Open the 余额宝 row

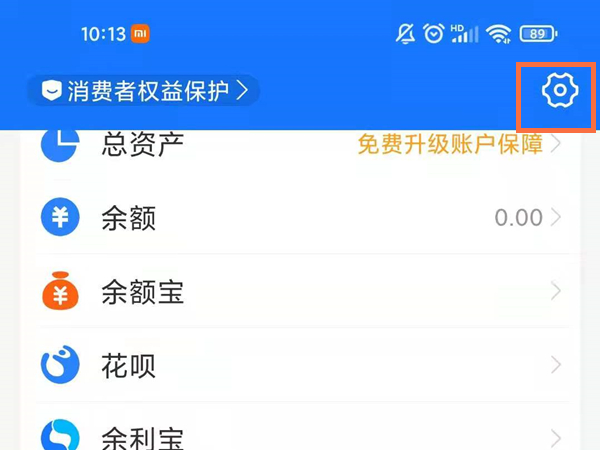tap(300, 292)
